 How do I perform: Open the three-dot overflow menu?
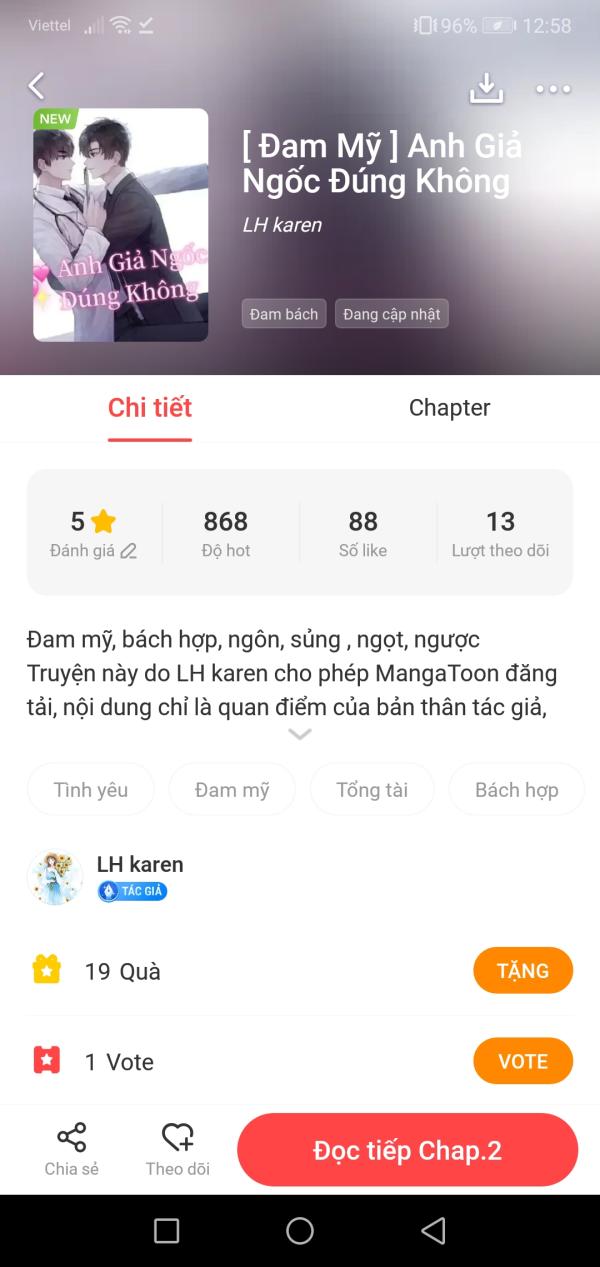pos(552,89)
